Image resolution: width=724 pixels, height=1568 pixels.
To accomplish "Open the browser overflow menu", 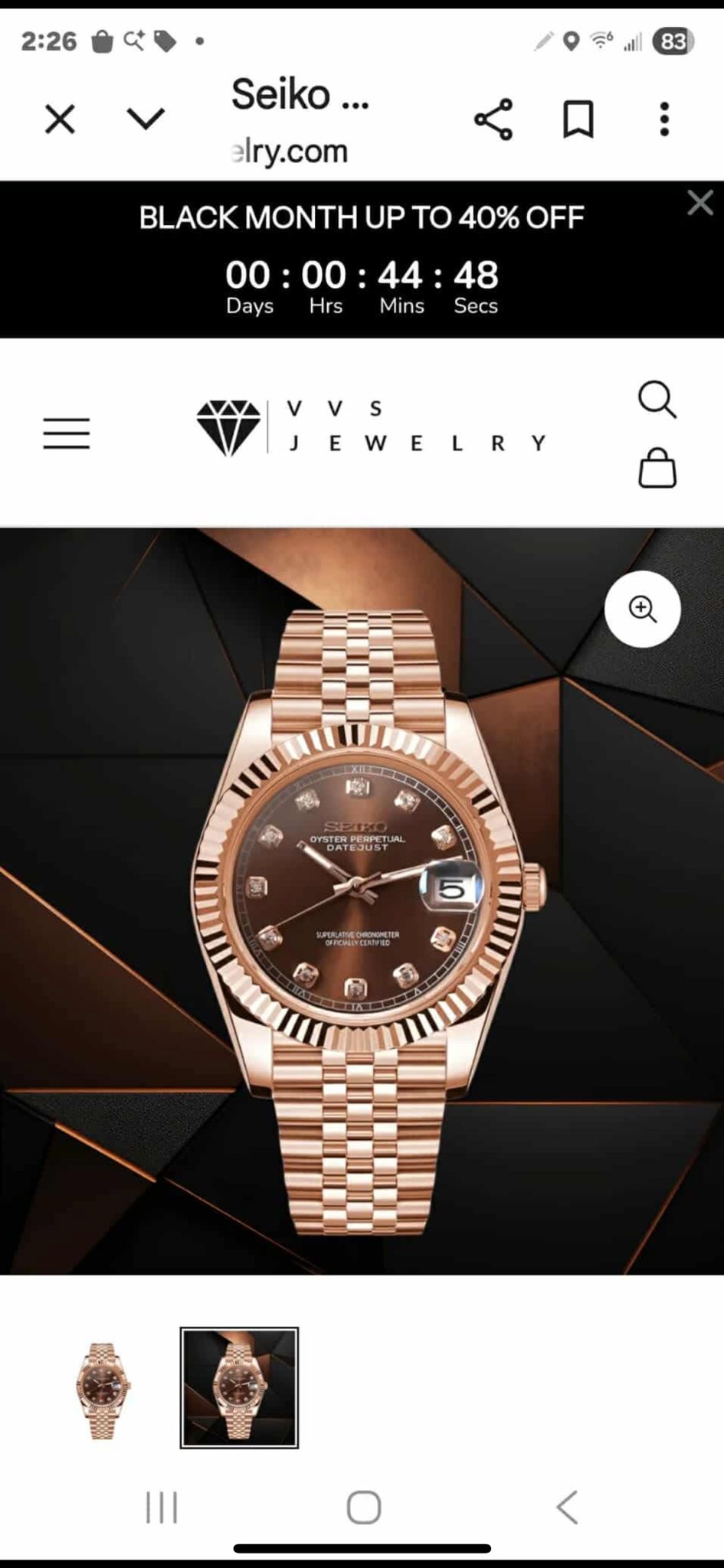I will point(664,119).
